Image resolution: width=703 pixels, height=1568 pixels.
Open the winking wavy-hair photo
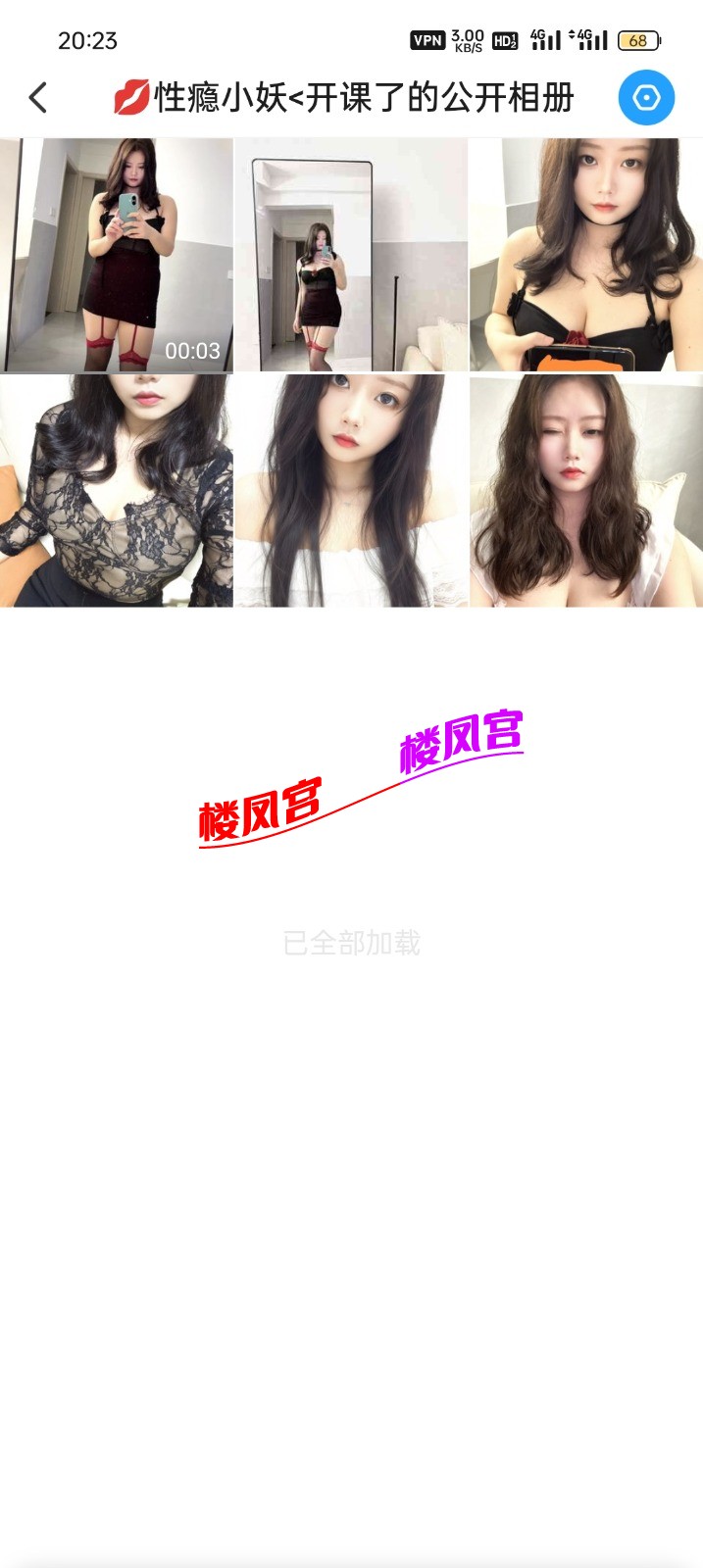click(585, 490)
